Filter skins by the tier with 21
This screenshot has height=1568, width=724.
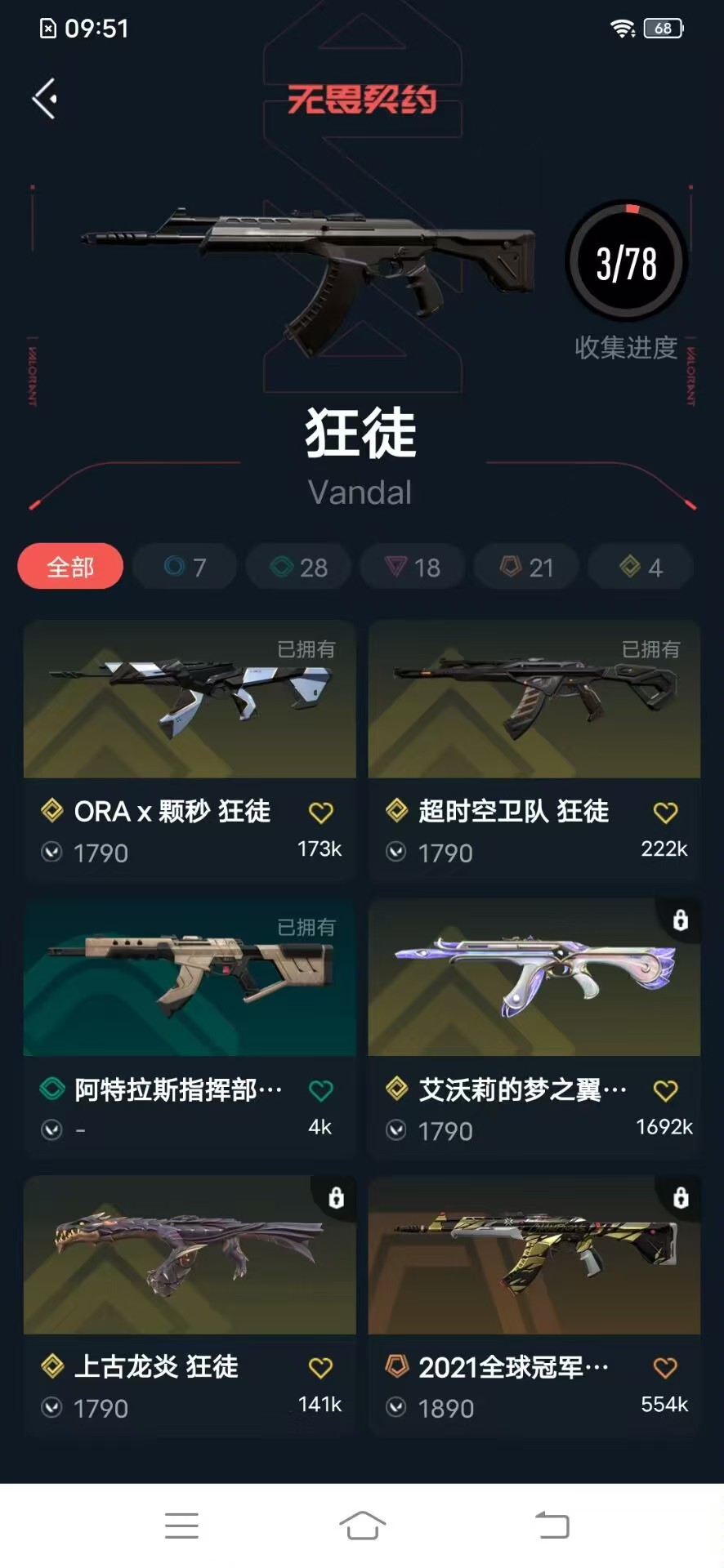tap(527, 566)
